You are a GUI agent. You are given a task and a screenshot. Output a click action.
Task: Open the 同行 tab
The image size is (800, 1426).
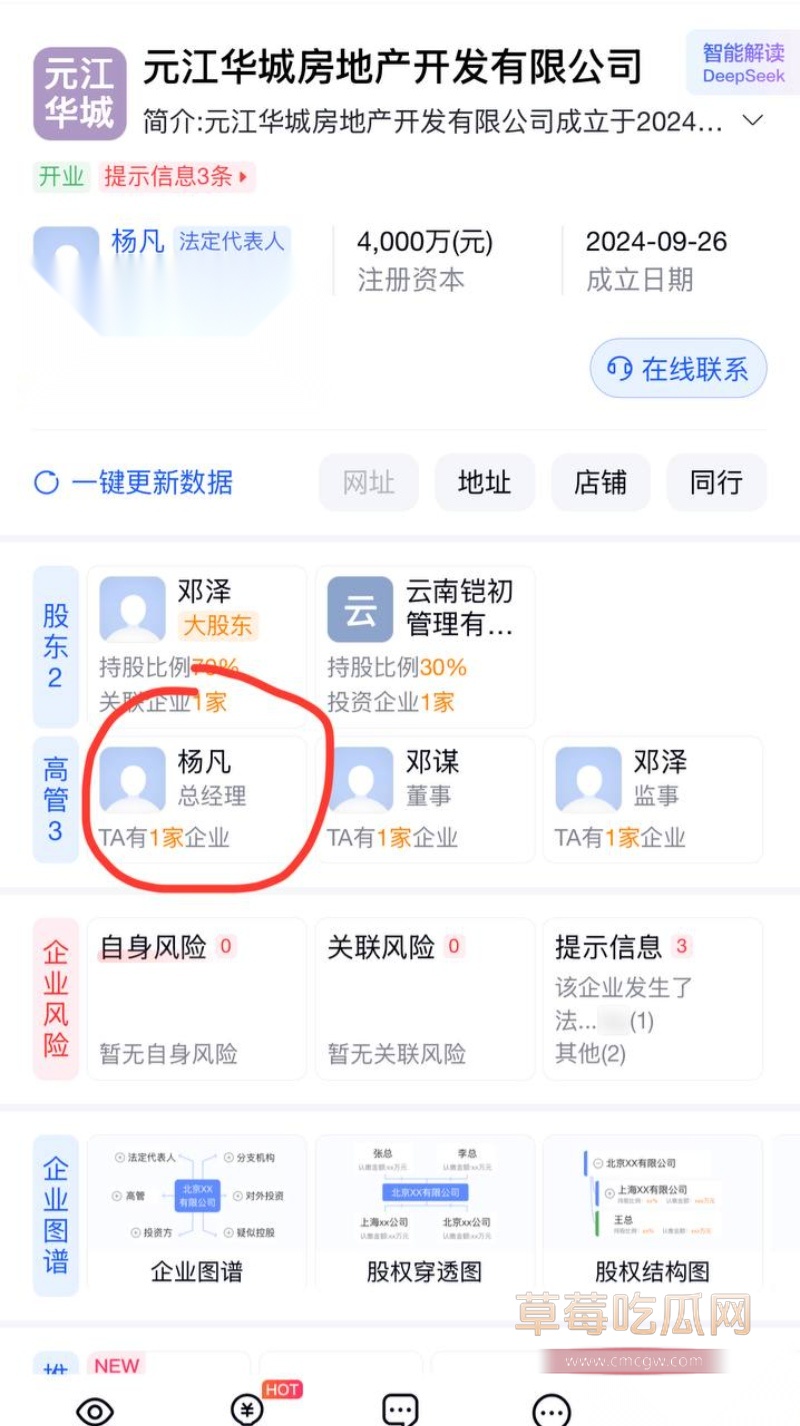point(716,482)
